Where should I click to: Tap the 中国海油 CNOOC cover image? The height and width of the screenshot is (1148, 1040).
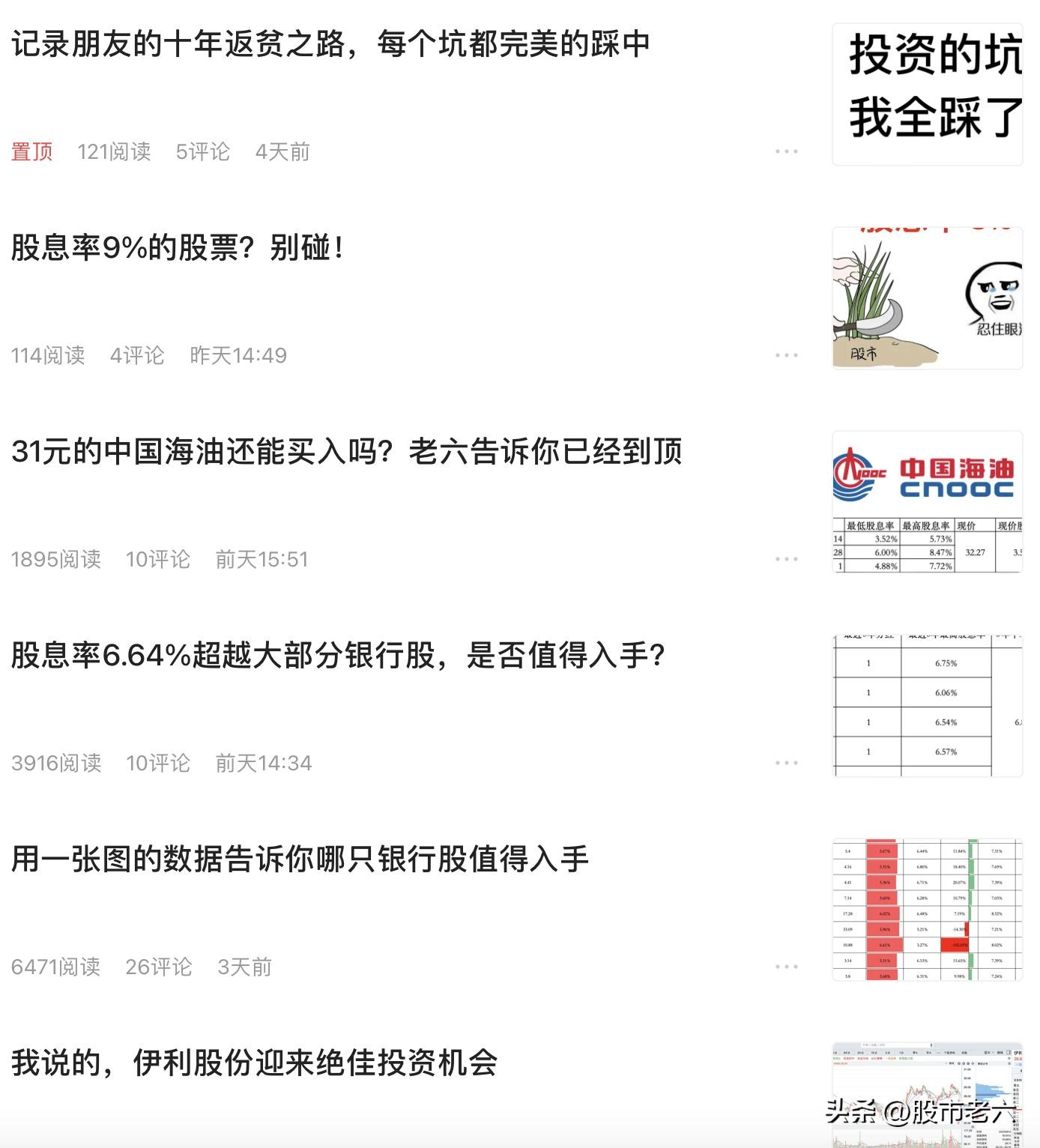coord(927,501)
